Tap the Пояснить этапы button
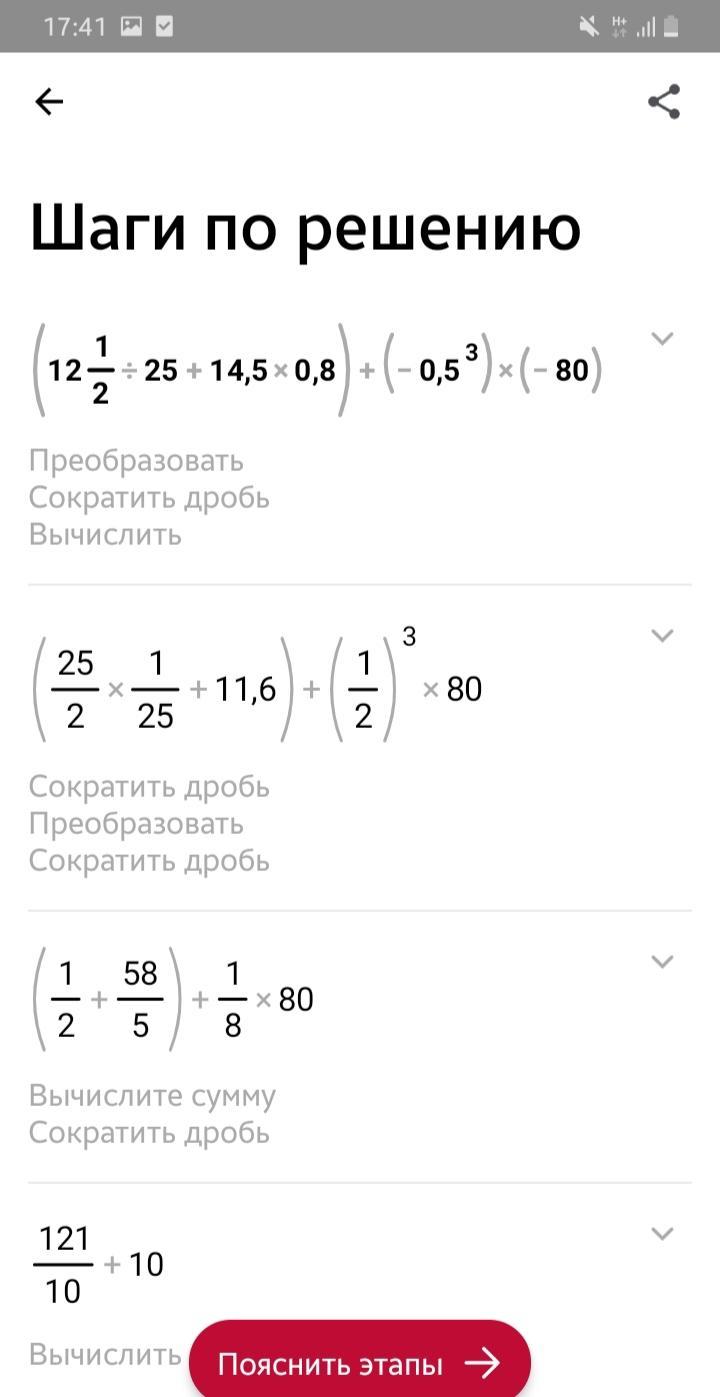The image size is (720, 1397). point(360,1363)
